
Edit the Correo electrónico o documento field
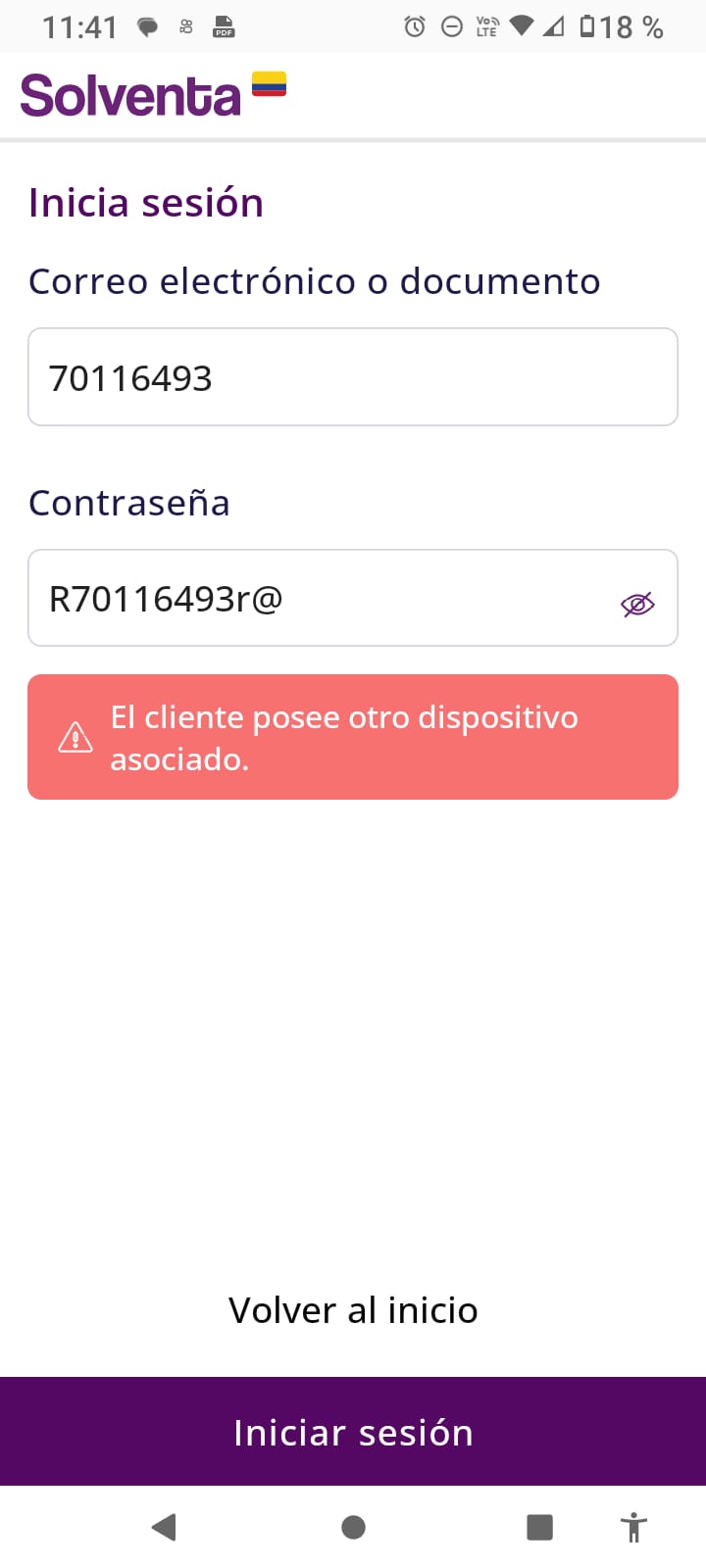352,377
